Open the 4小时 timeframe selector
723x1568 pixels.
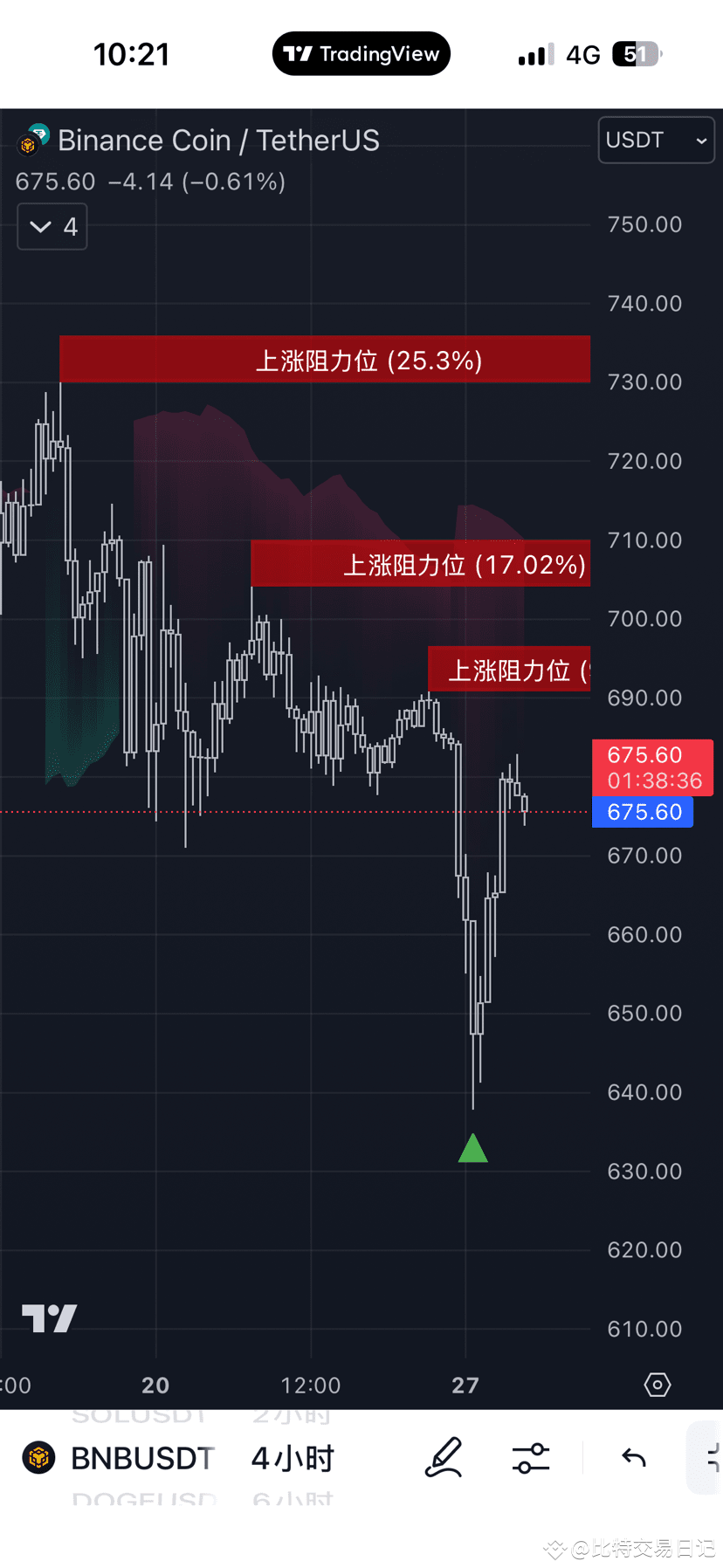293,1457
